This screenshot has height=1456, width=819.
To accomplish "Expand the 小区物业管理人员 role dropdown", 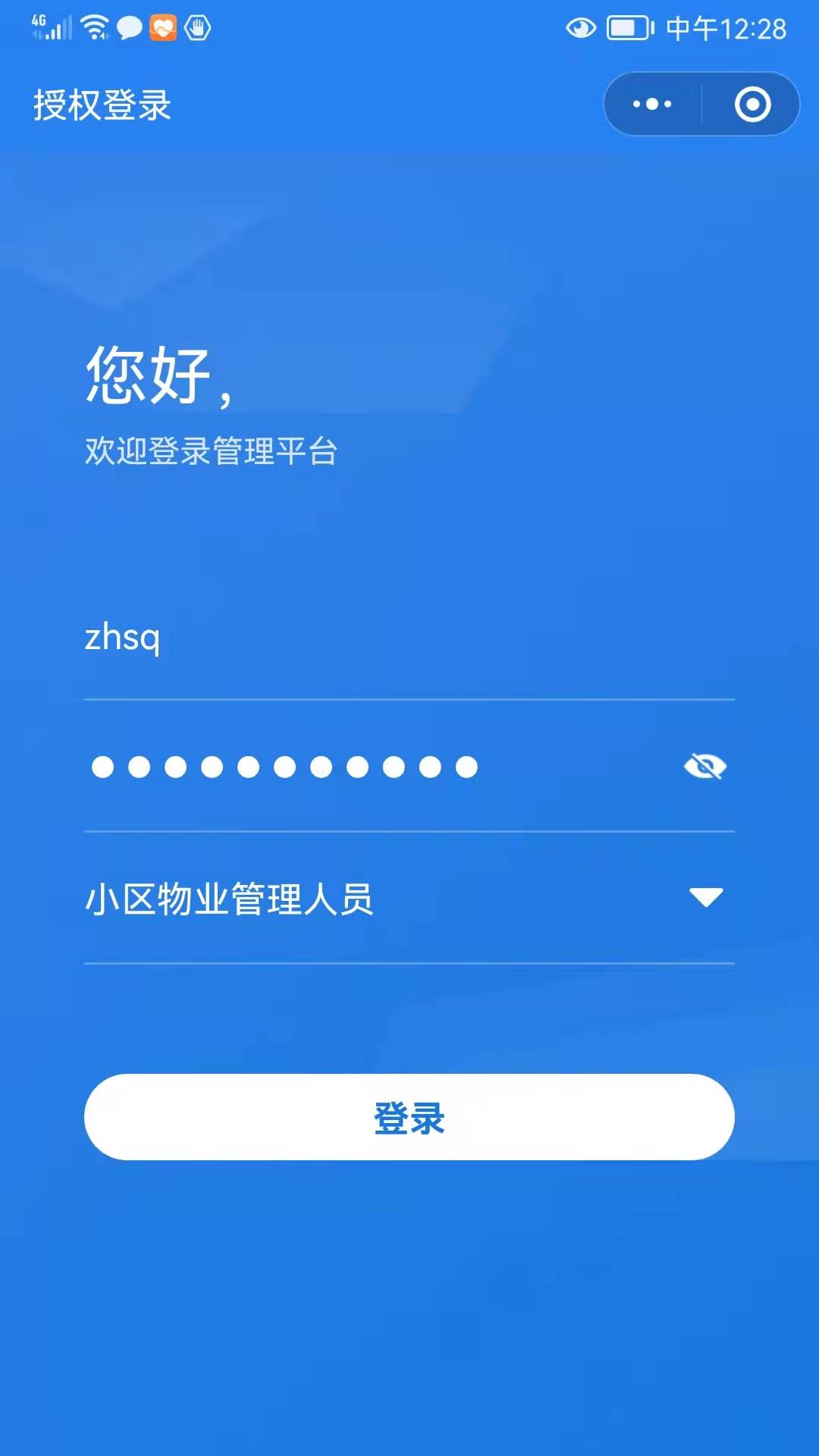I will tap(705, 898).
